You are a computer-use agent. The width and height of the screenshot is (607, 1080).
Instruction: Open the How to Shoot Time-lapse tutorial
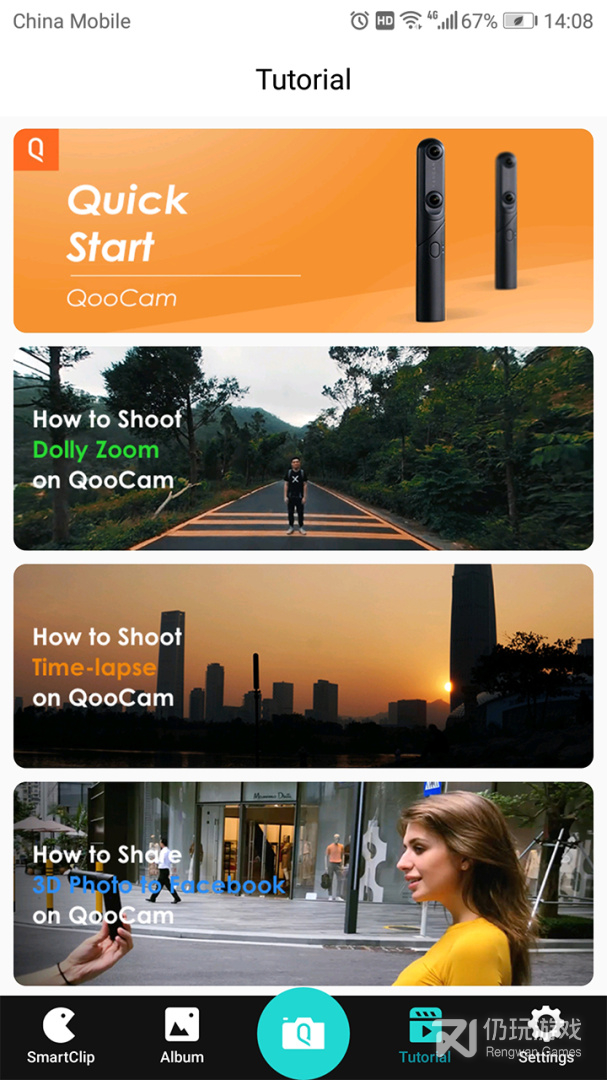click(303, 666)
